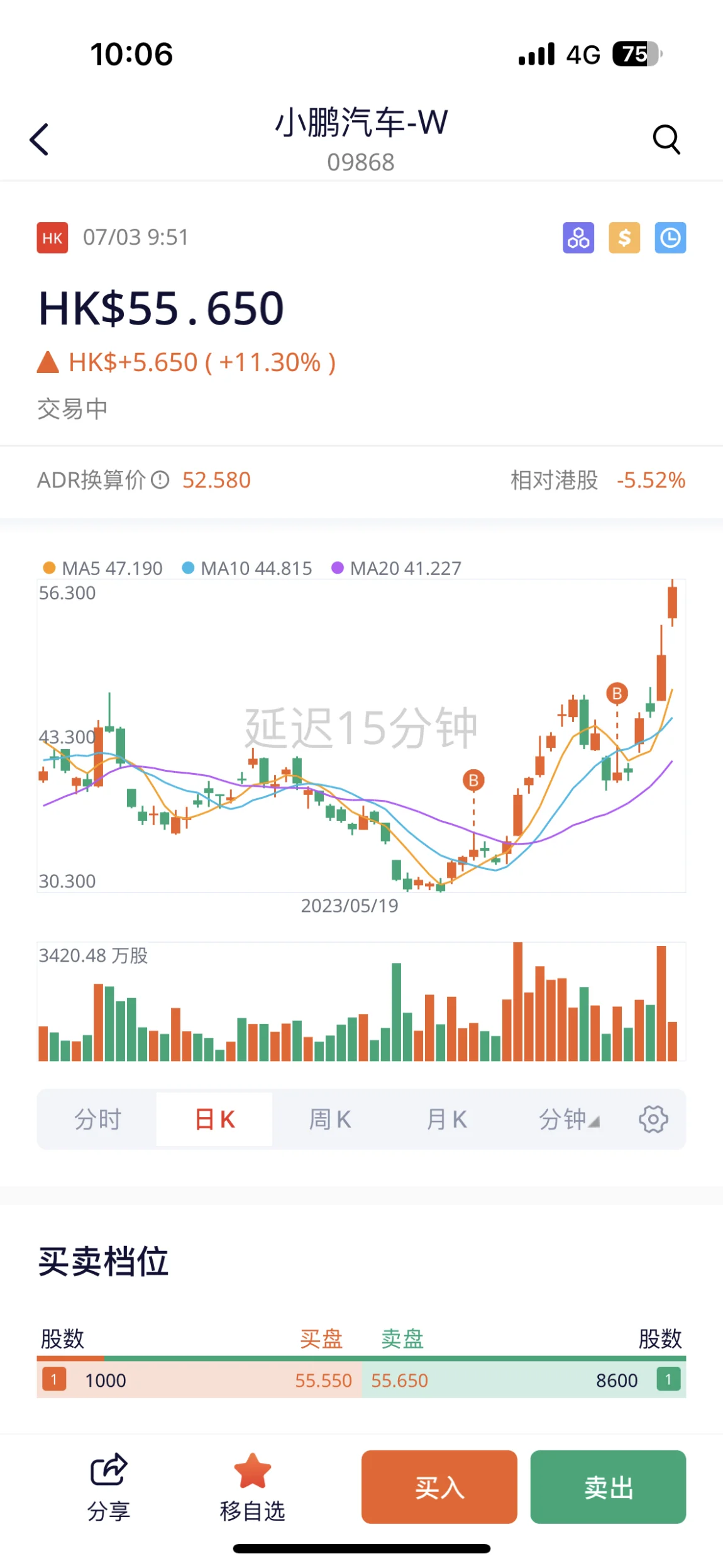Switch to the 周K chart
This screenshot has width=723, height=1568.
(330, 1119)
